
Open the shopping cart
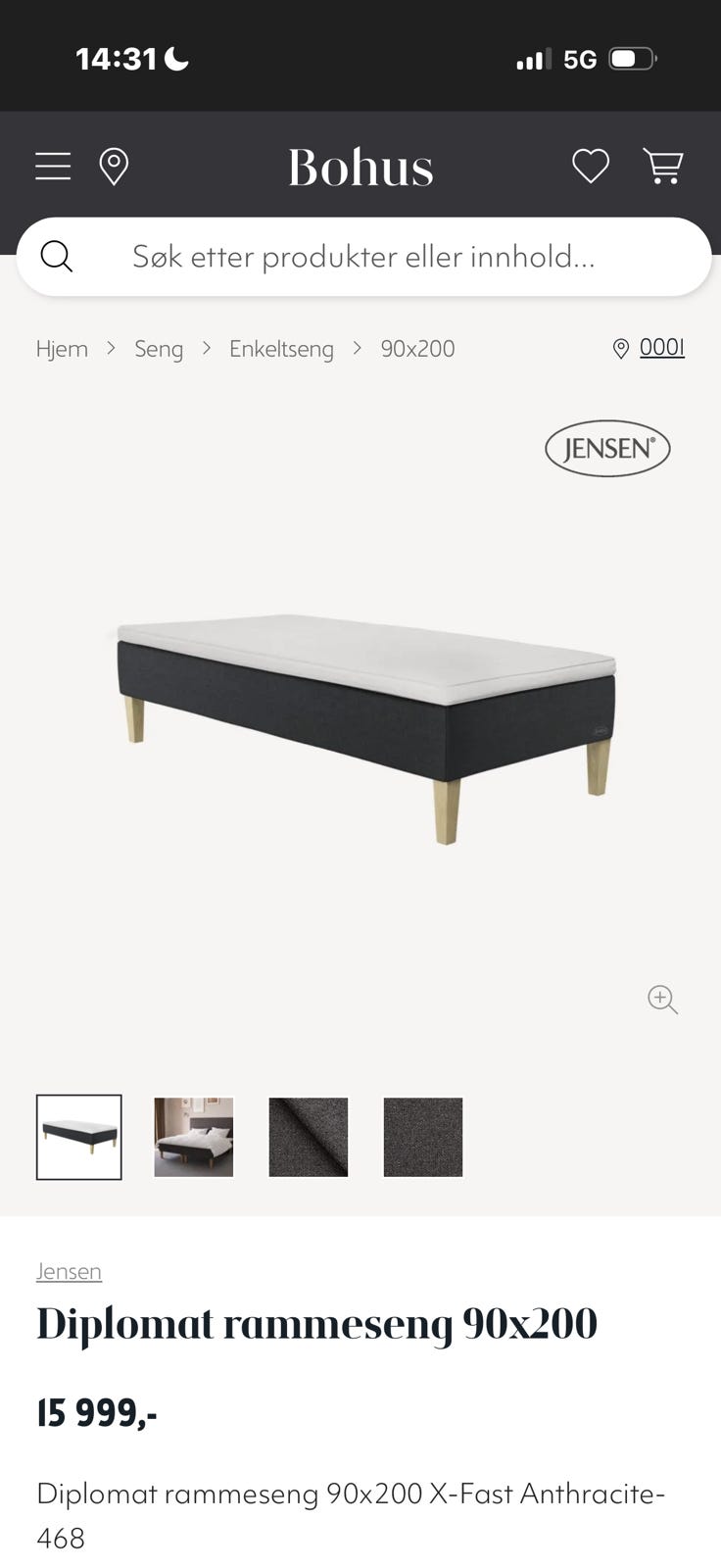663,167
